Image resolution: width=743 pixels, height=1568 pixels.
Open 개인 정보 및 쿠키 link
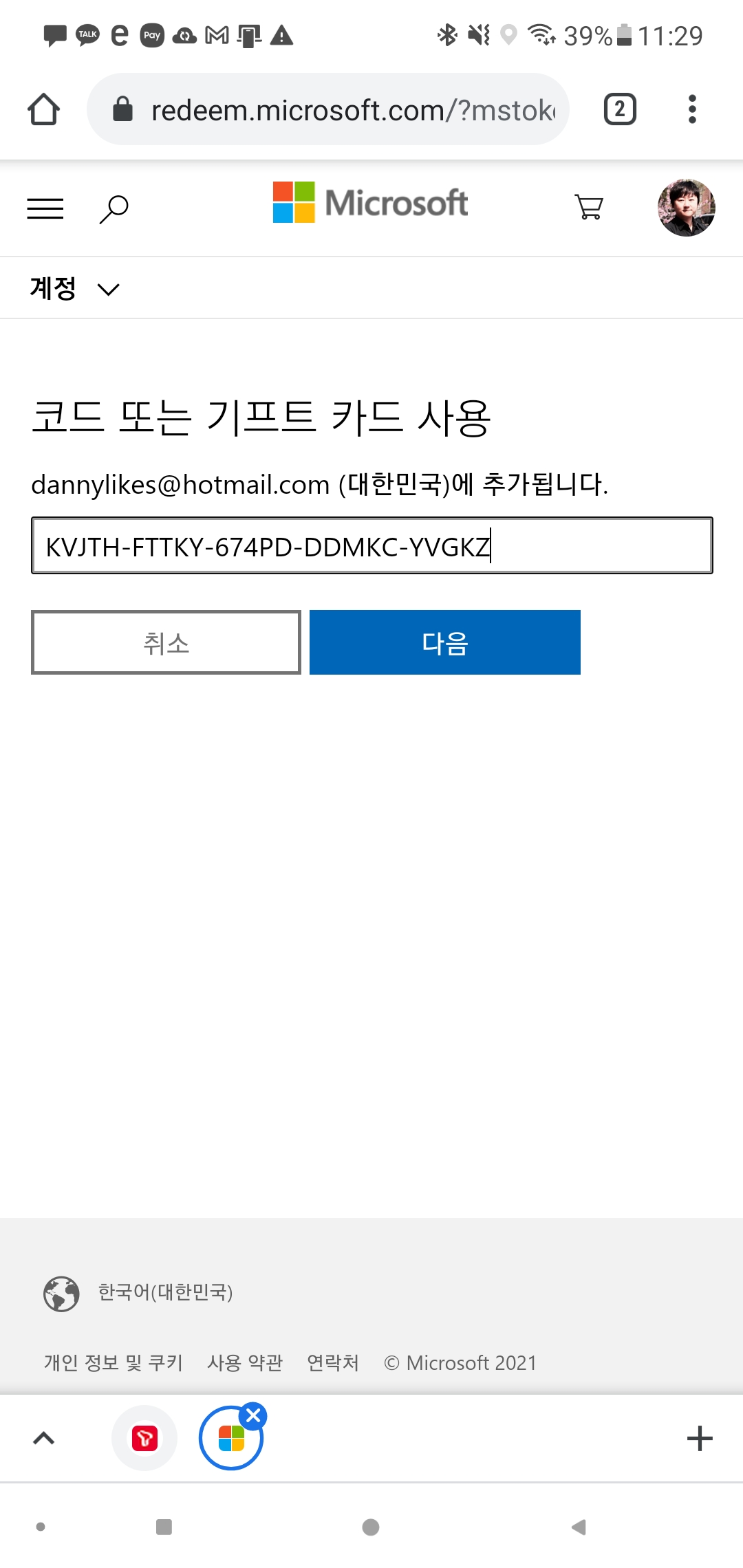(114, 1362)
